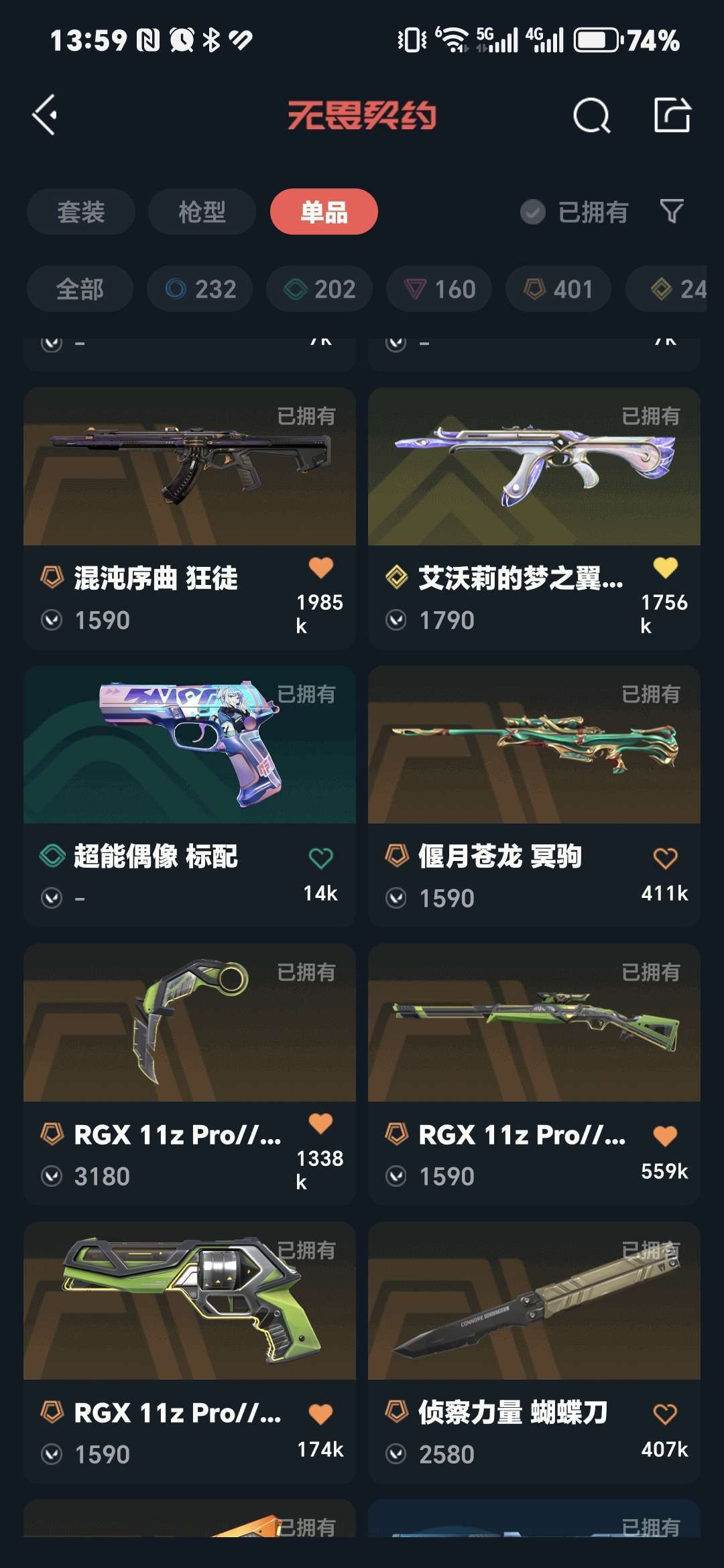This screenshot has height=1568, width=724.
Task: Go back using the top-left arrow
Action: [45, 115]
